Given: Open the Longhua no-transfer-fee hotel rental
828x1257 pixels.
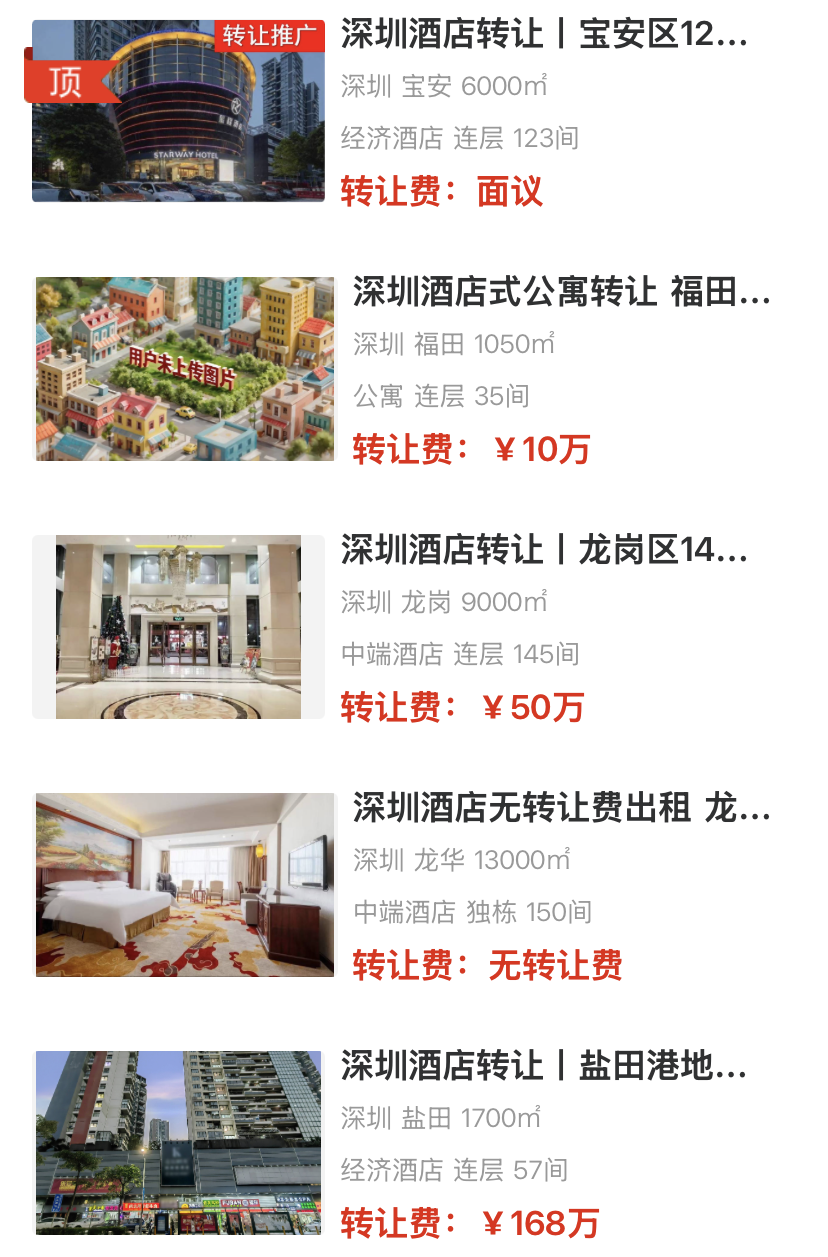Looking at the screenshot, I should pyautogui.click(x=561, y=808).
